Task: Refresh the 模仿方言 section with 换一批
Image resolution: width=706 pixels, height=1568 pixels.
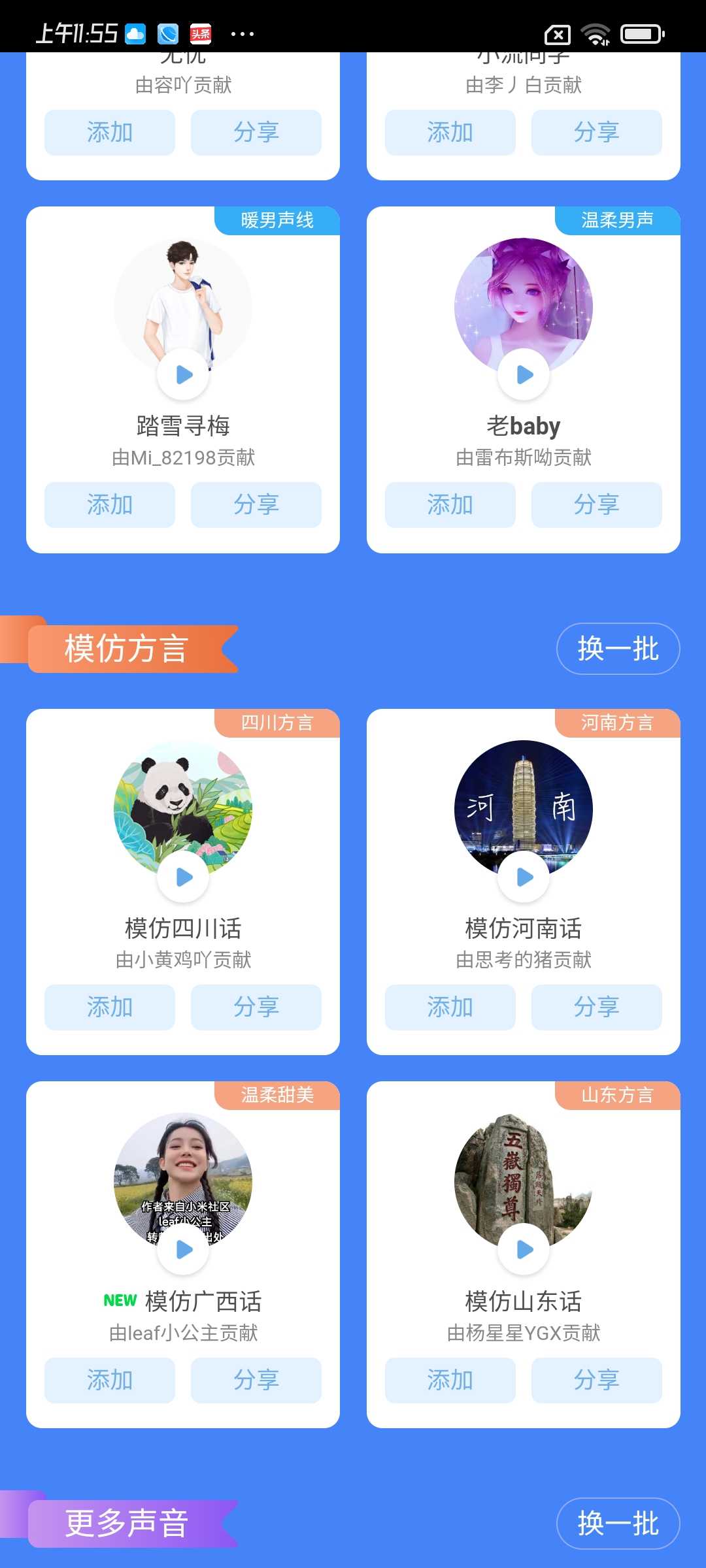Action: click(x=618, y=649)
